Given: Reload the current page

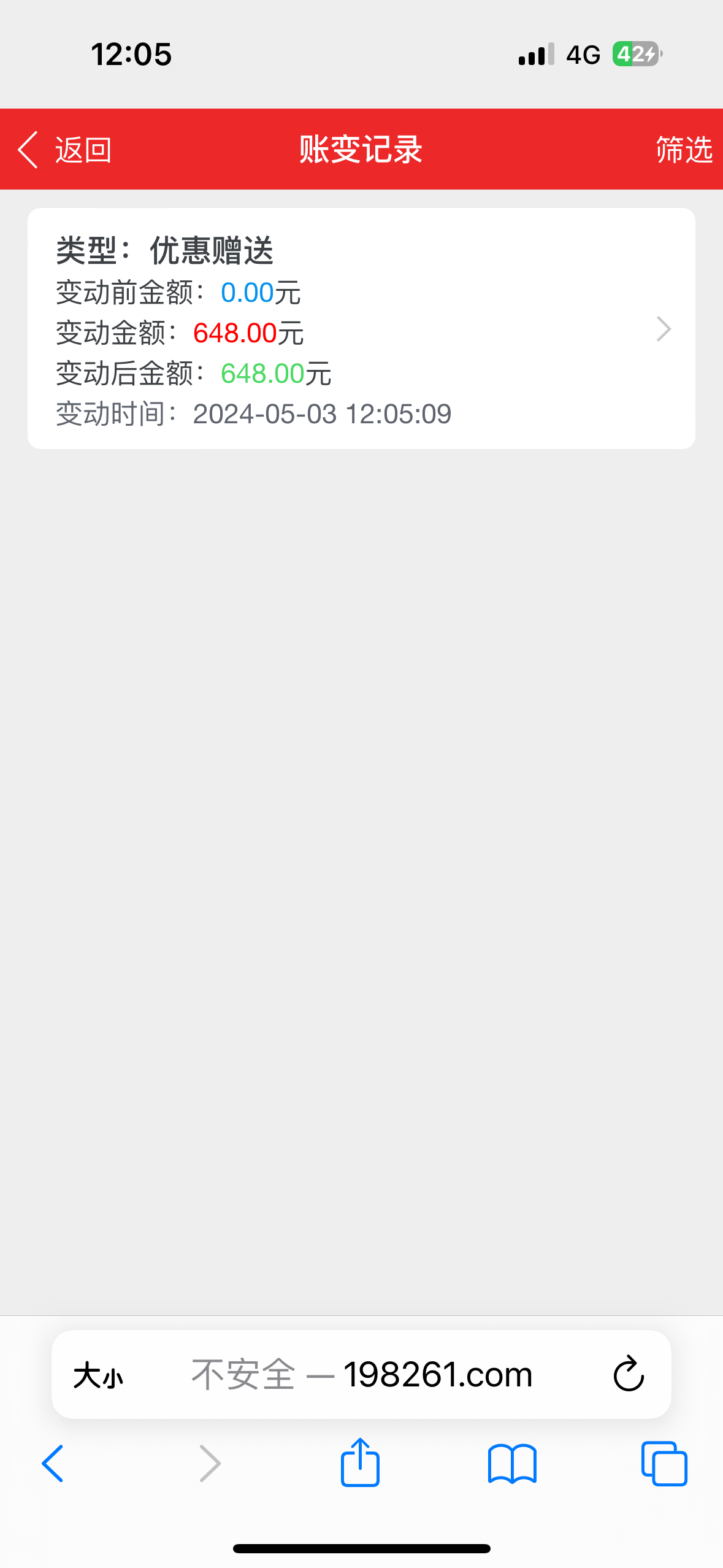Looking at the screenshot, I should (629, 1374).
